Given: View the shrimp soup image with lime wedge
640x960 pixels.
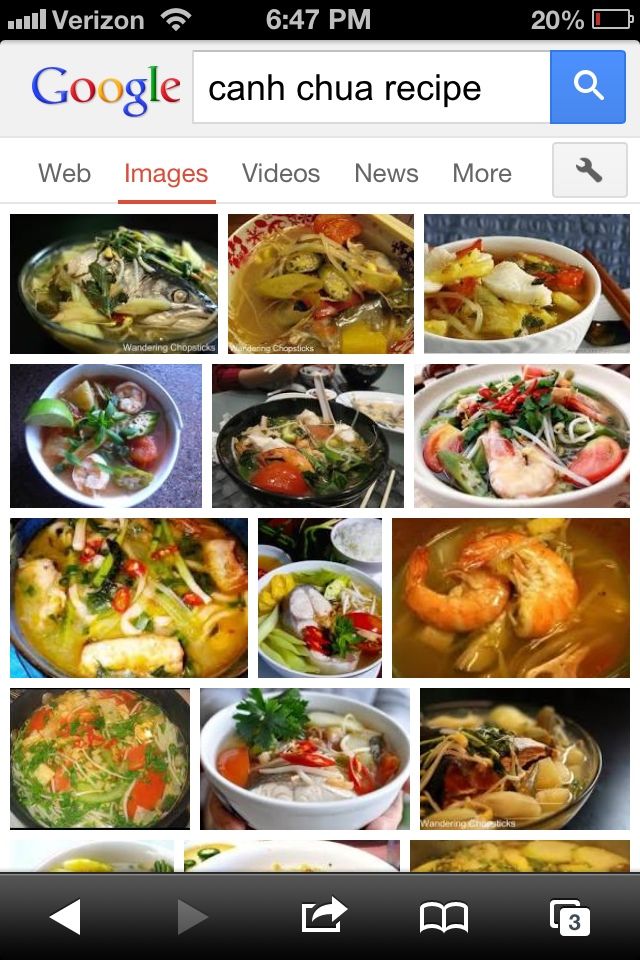Looking at the screenshot, I should click(106, 435).
